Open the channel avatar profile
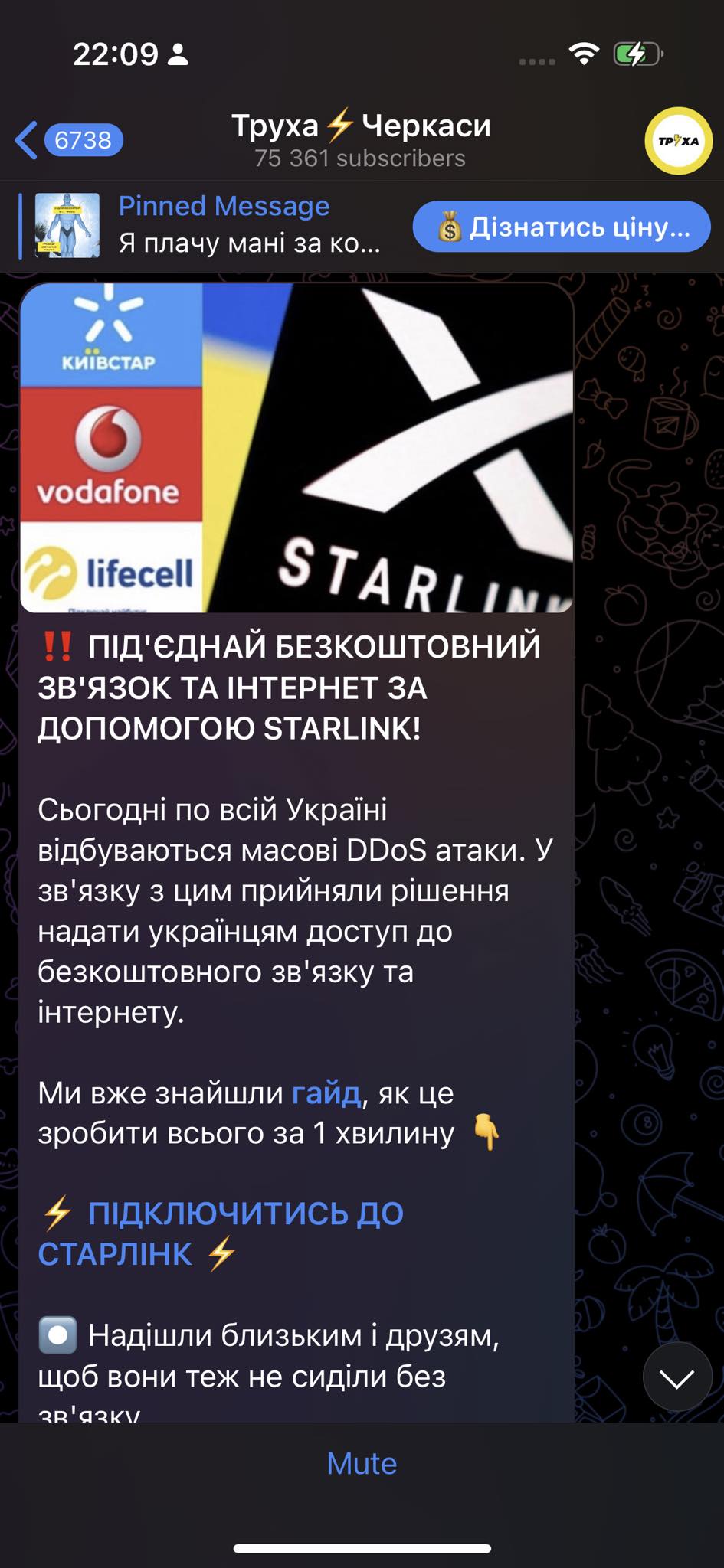724x1568 pixels. point(678,141)
